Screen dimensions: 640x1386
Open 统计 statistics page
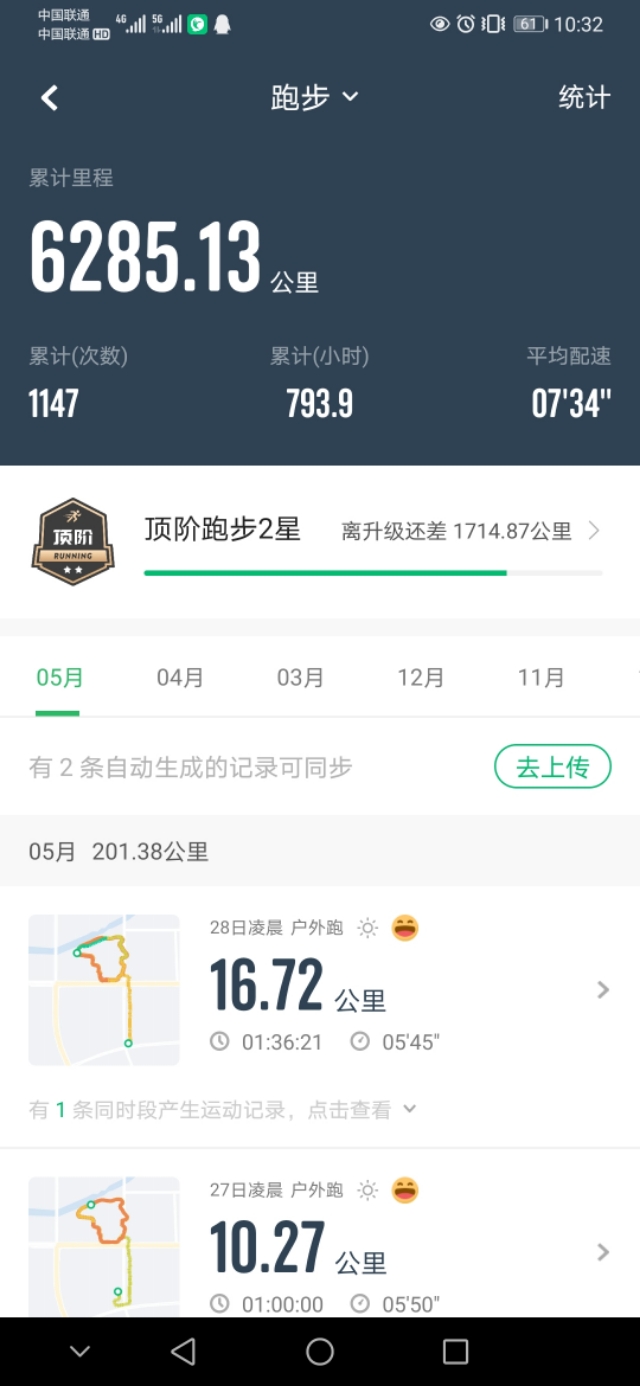583,97
